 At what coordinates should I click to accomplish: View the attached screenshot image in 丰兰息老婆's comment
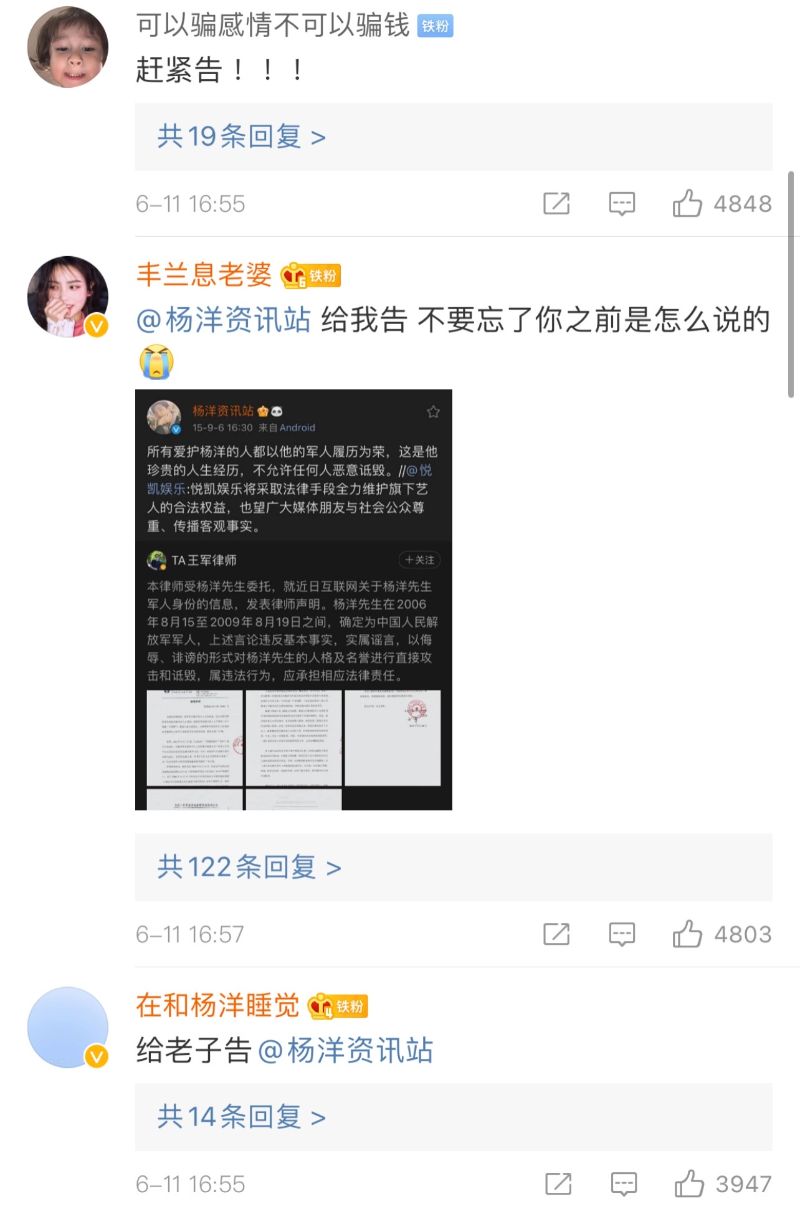[293, 599]
